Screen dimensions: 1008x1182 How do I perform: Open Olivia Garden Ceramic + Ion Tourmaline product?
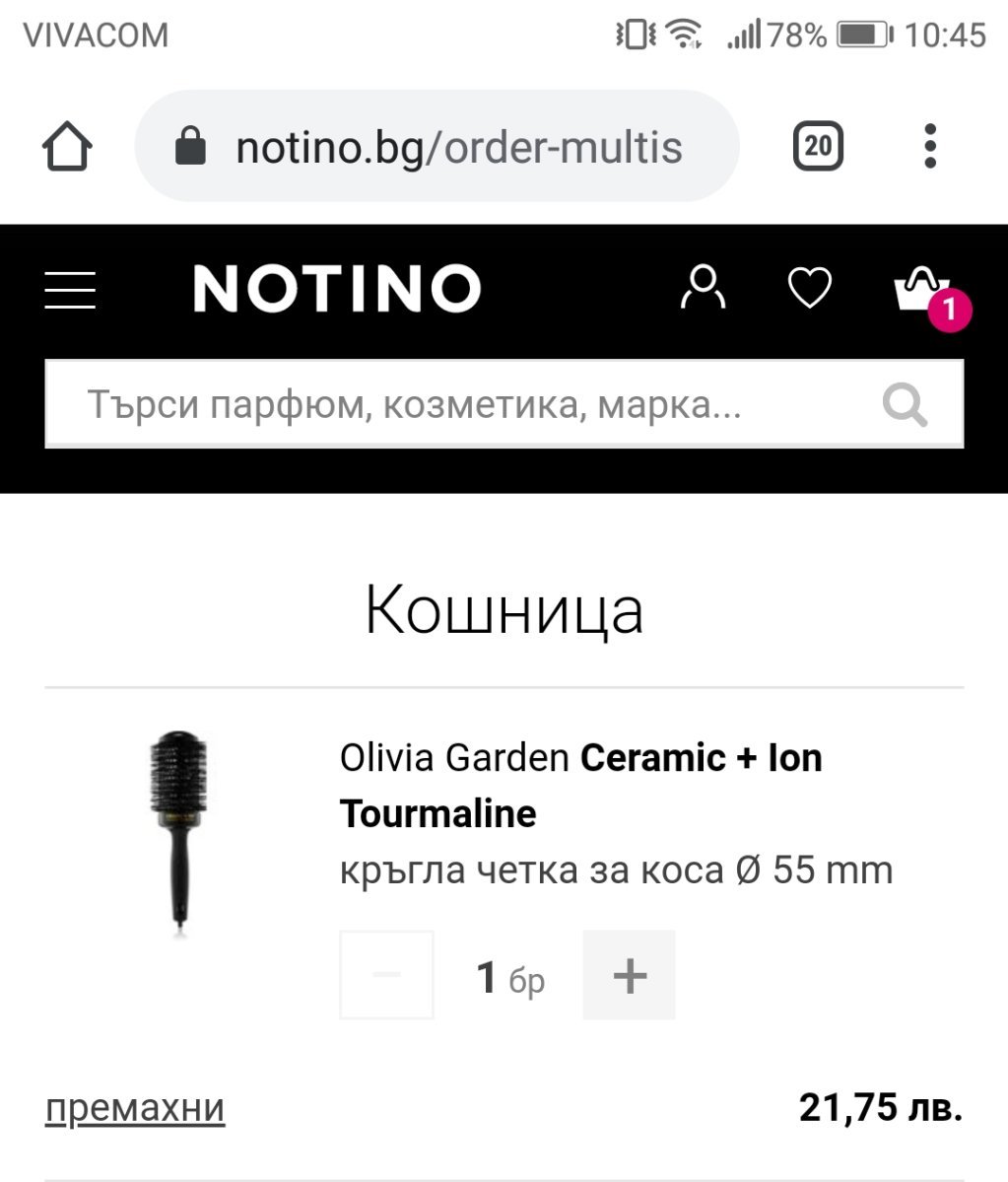[x=580, y=785]
